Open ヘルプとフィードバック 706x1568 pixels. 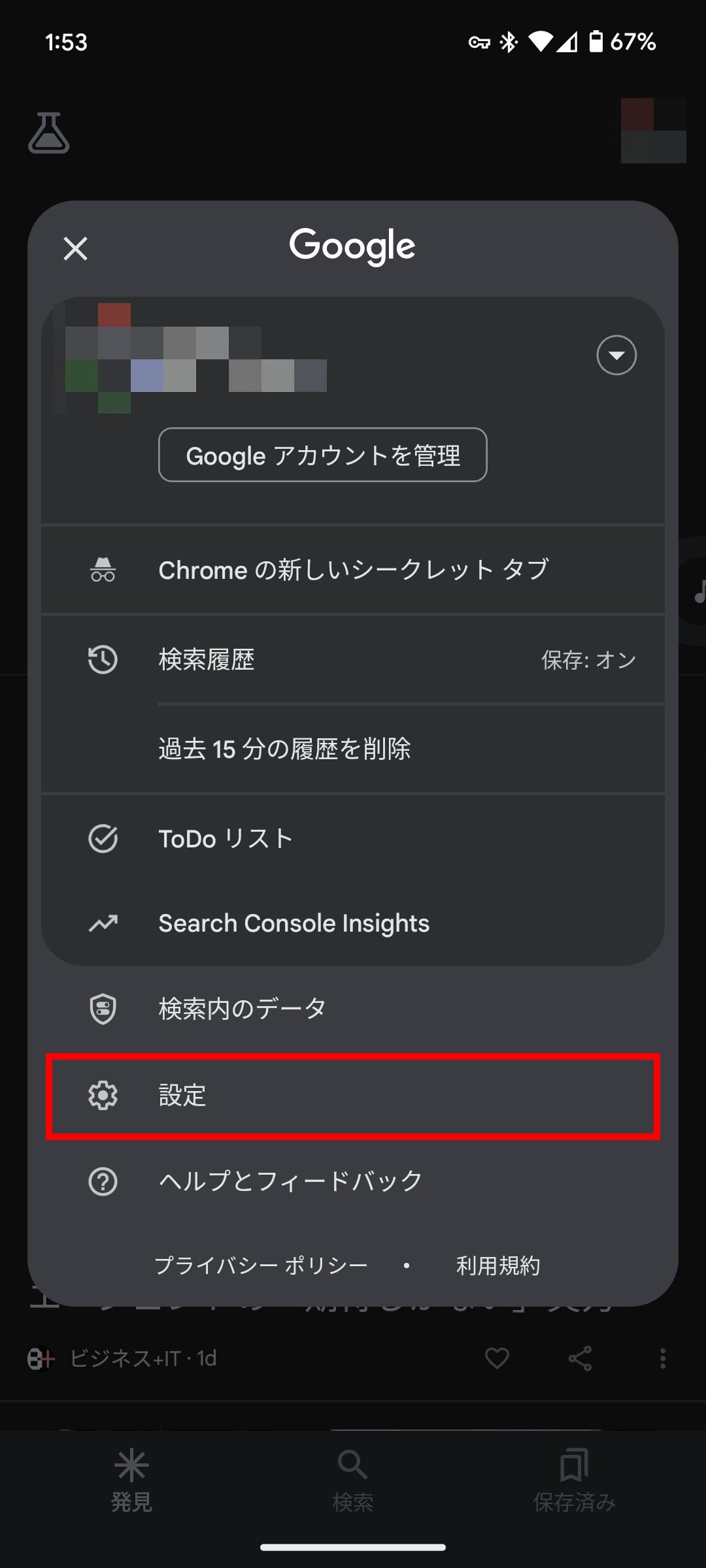pos(353,1181)
